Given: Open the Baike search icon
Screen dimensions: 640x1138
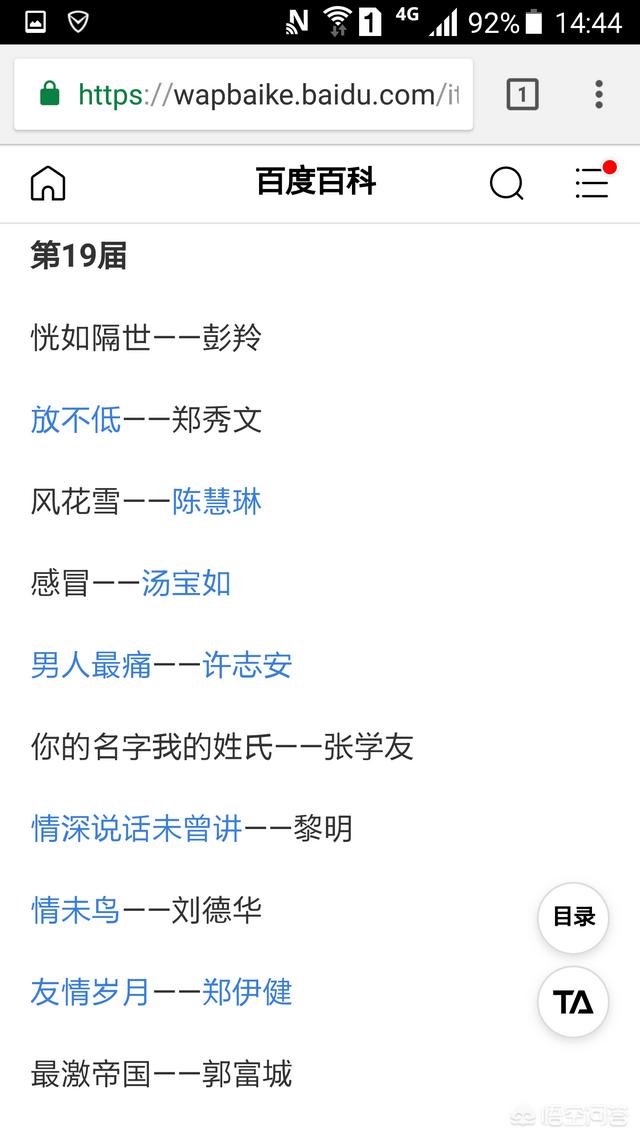Looking at the screenshot, I should 506,183.
